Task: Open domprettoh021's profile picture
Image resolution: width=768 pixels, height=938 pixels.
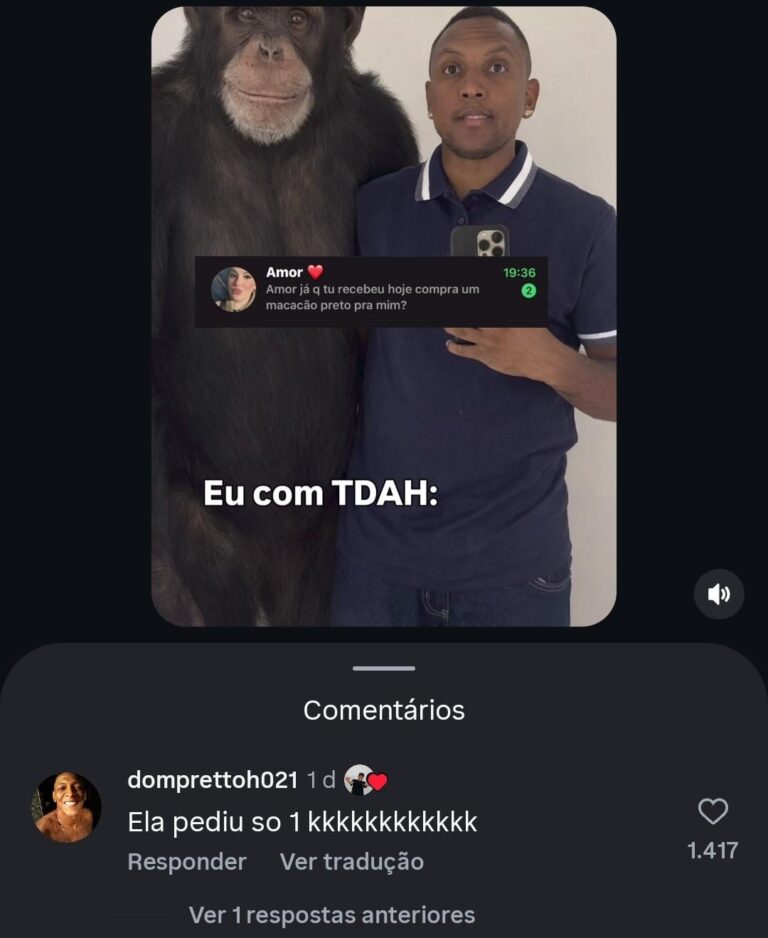Action: 66,807
